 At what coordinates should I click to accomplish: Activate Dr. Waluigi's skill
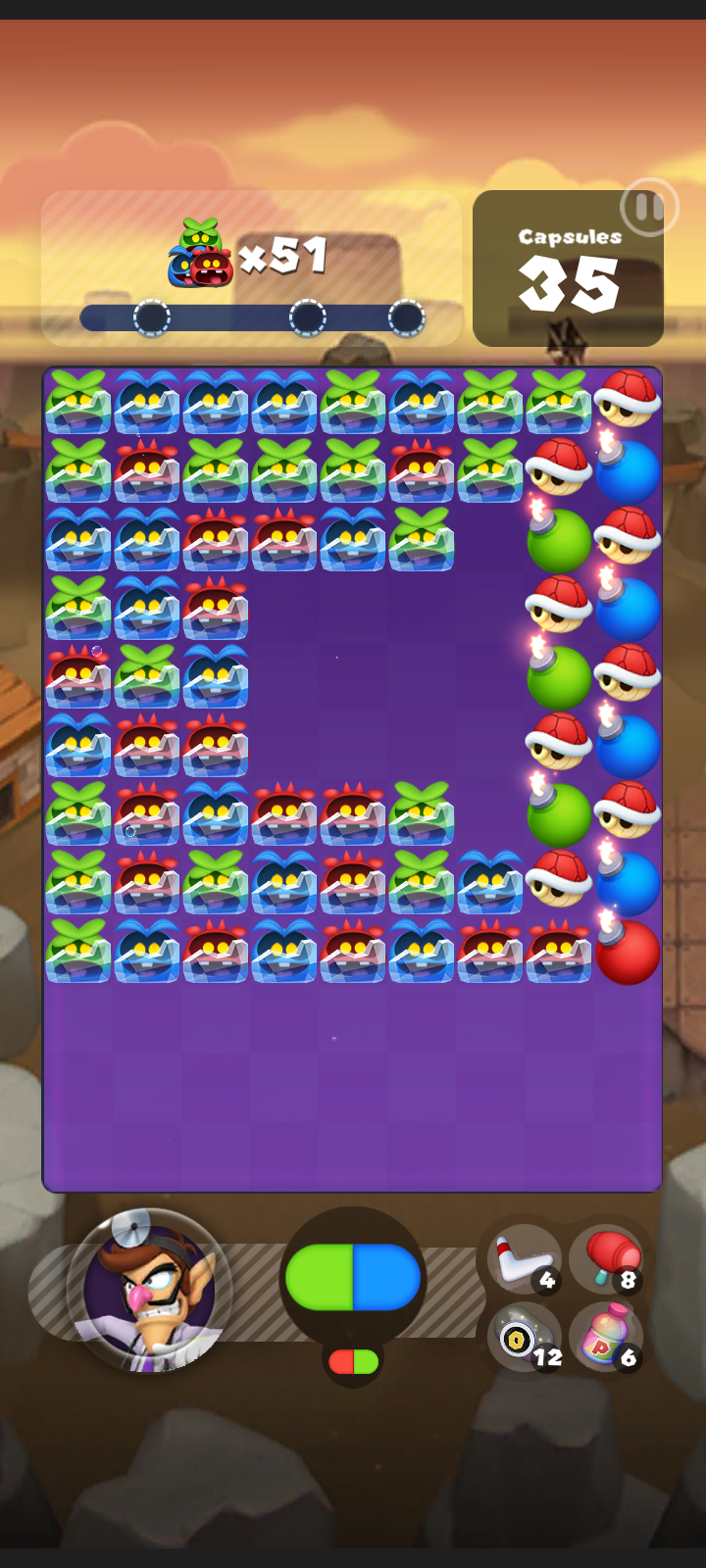click(149, 1290)
